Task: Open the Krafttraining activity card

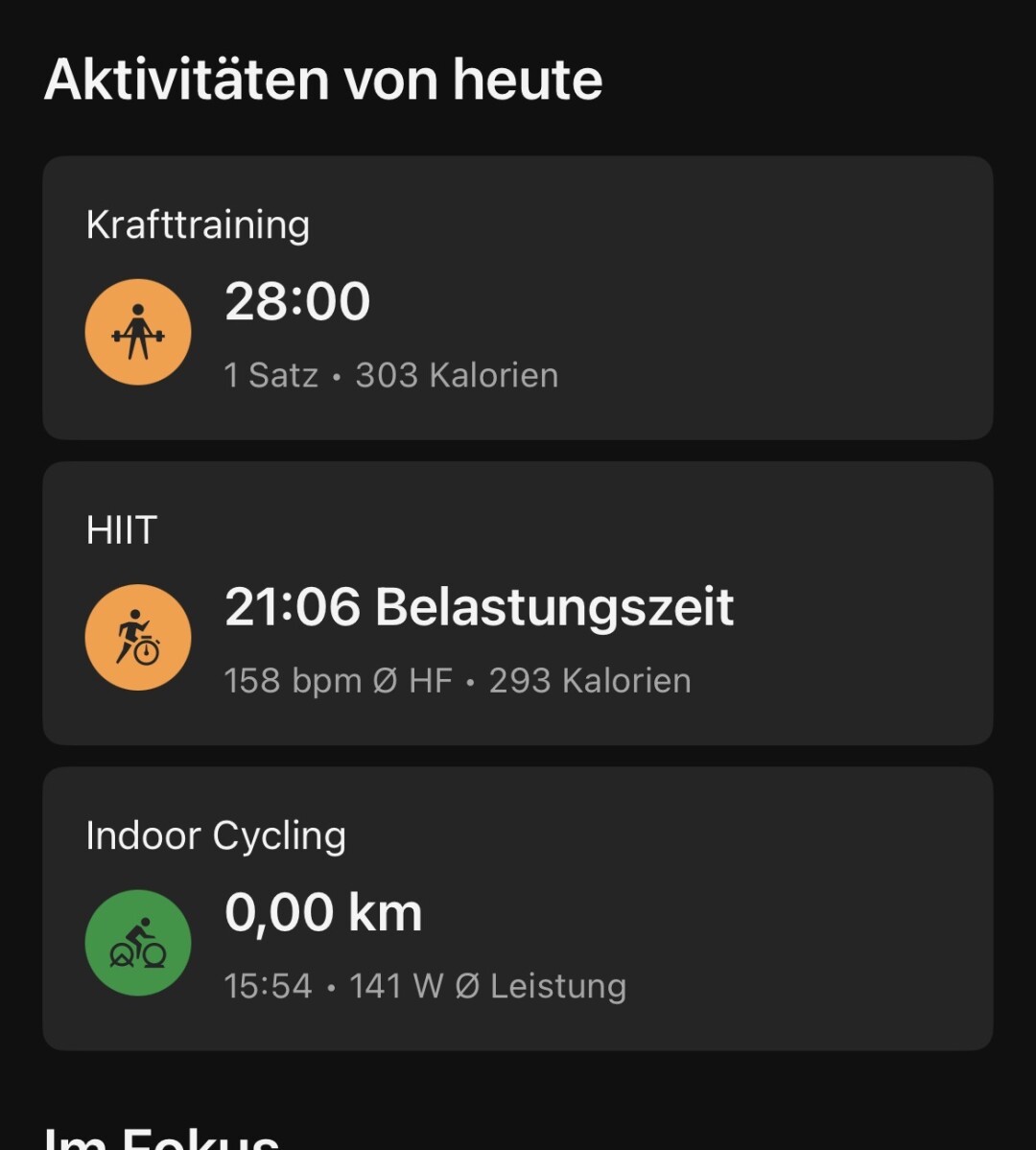Action: [x=517, y=298]
